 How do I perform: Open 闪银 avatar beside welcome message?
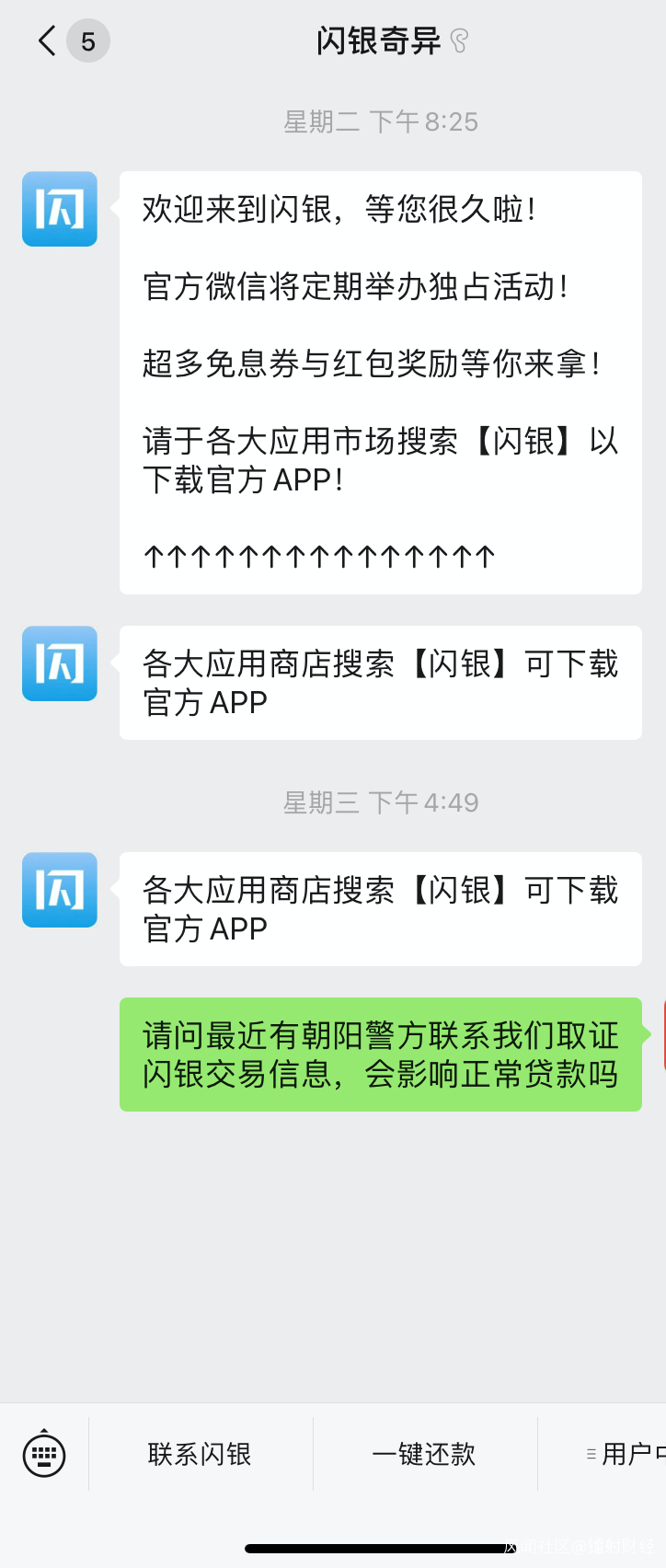(x=60, y=209)
